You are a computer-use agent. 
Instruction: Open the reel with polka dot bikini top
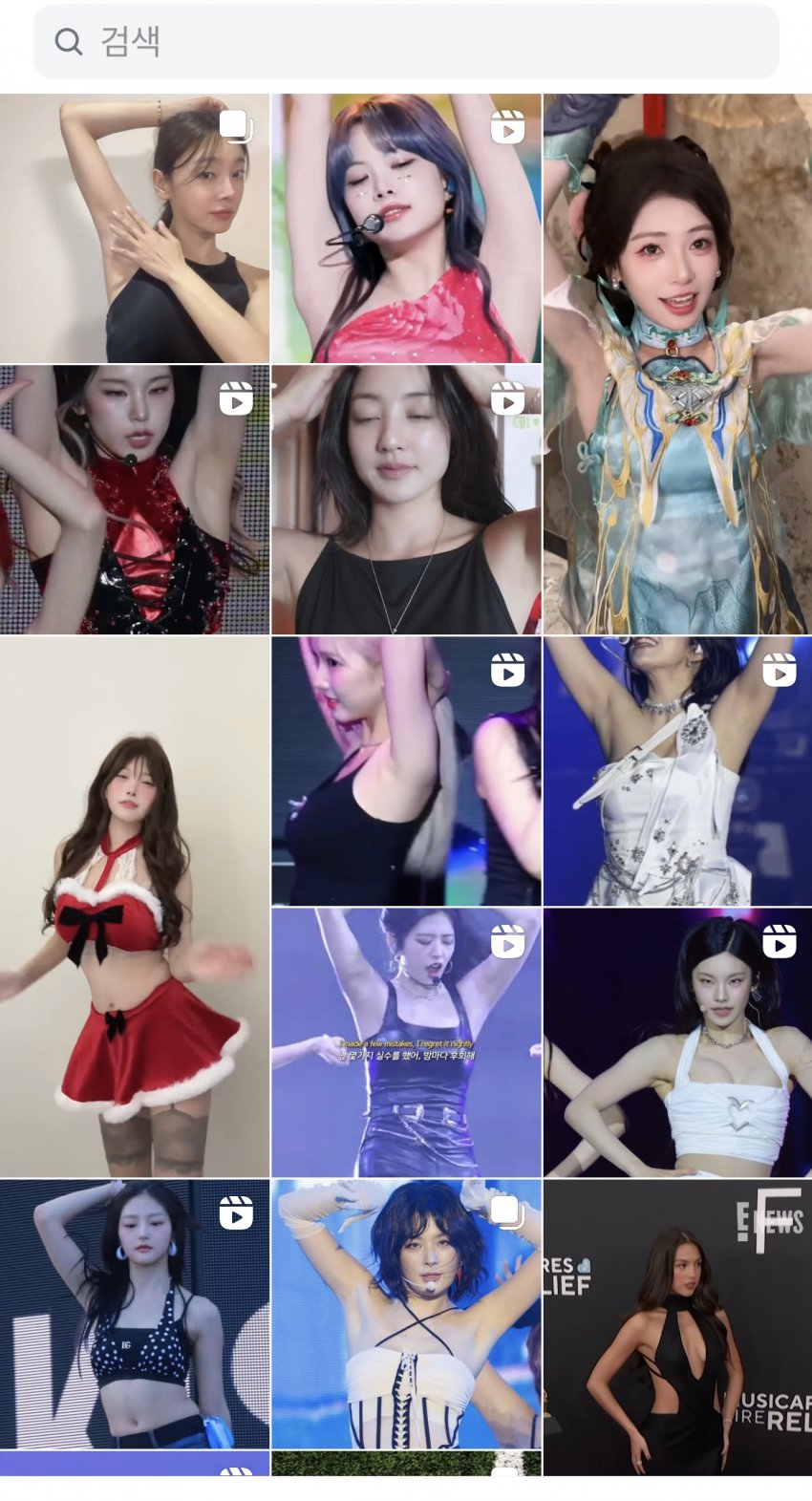[x=135, y=1314]
